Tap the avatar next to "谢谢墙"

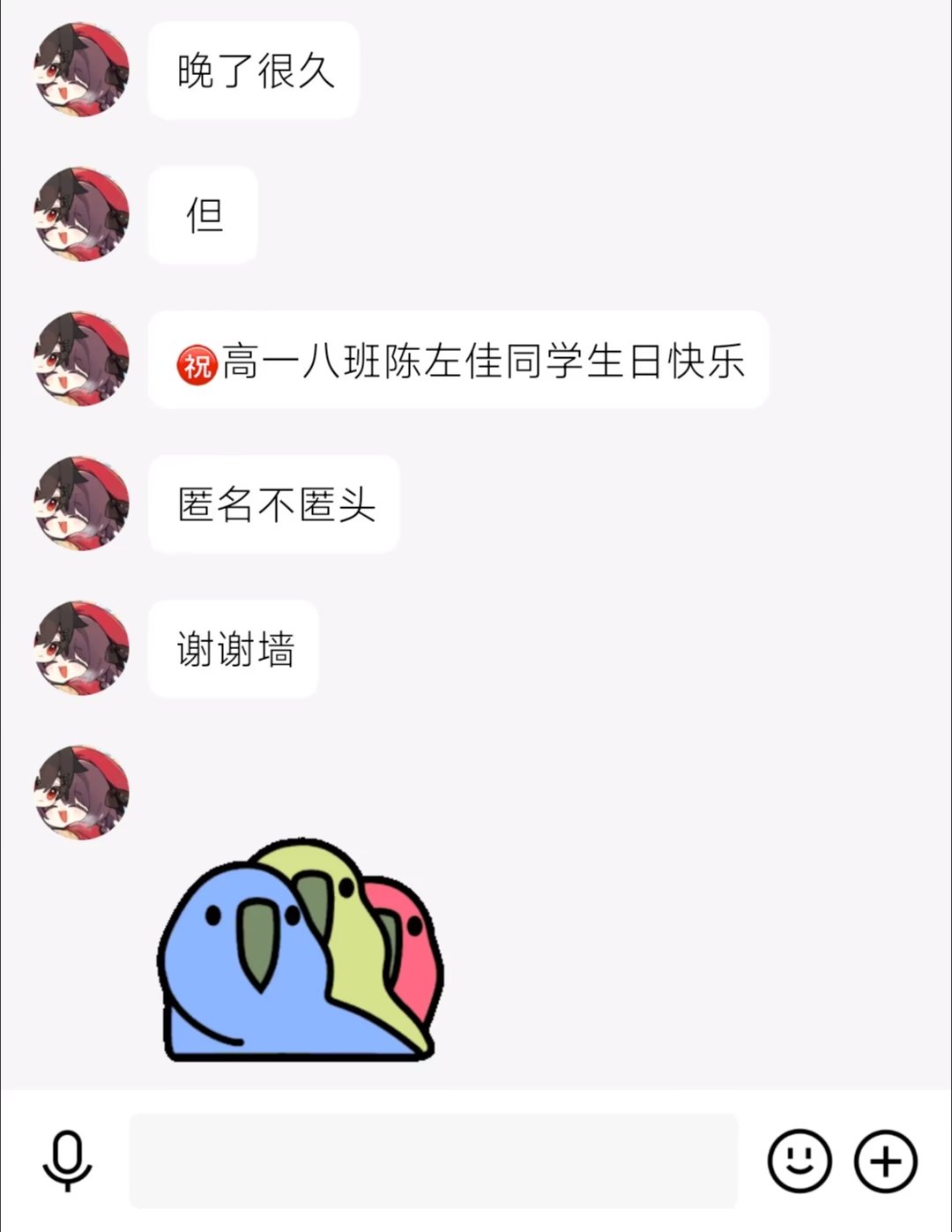coord(81,648)
